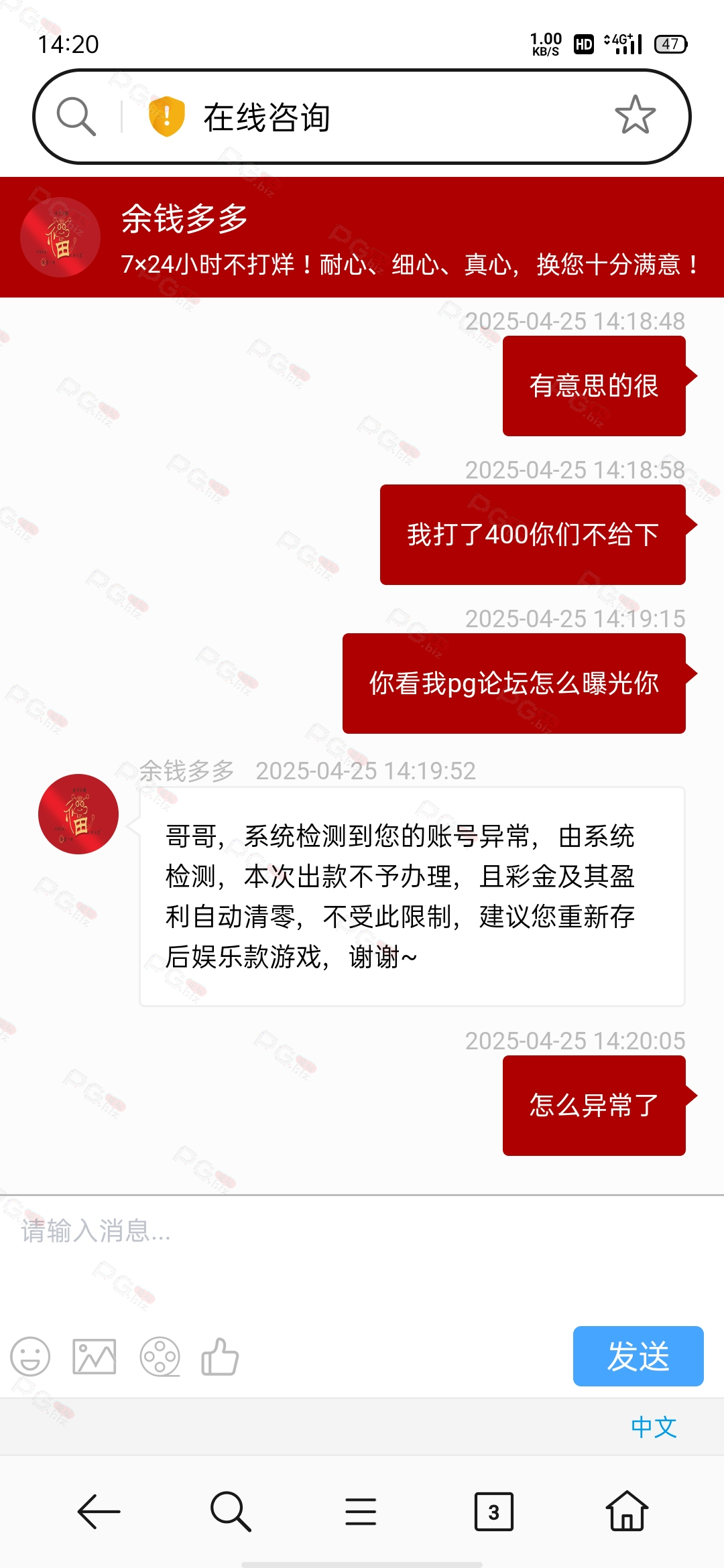Image resolution: width=724 pixels, height=1568 pixels.
Task: Send the message with 发送 button
Action: [x=638, y=1356]
